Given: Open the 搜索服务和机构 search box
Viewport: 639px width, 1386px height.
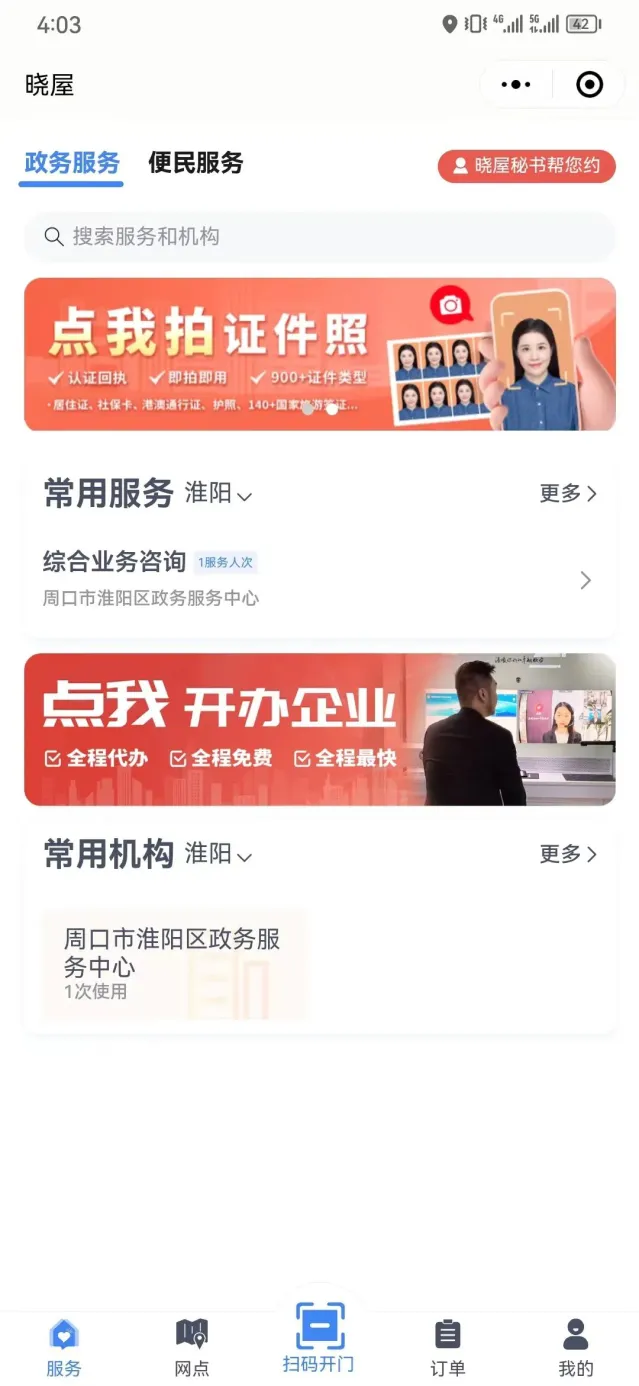Looking at the screenshot, I should [x=319, y=237].
